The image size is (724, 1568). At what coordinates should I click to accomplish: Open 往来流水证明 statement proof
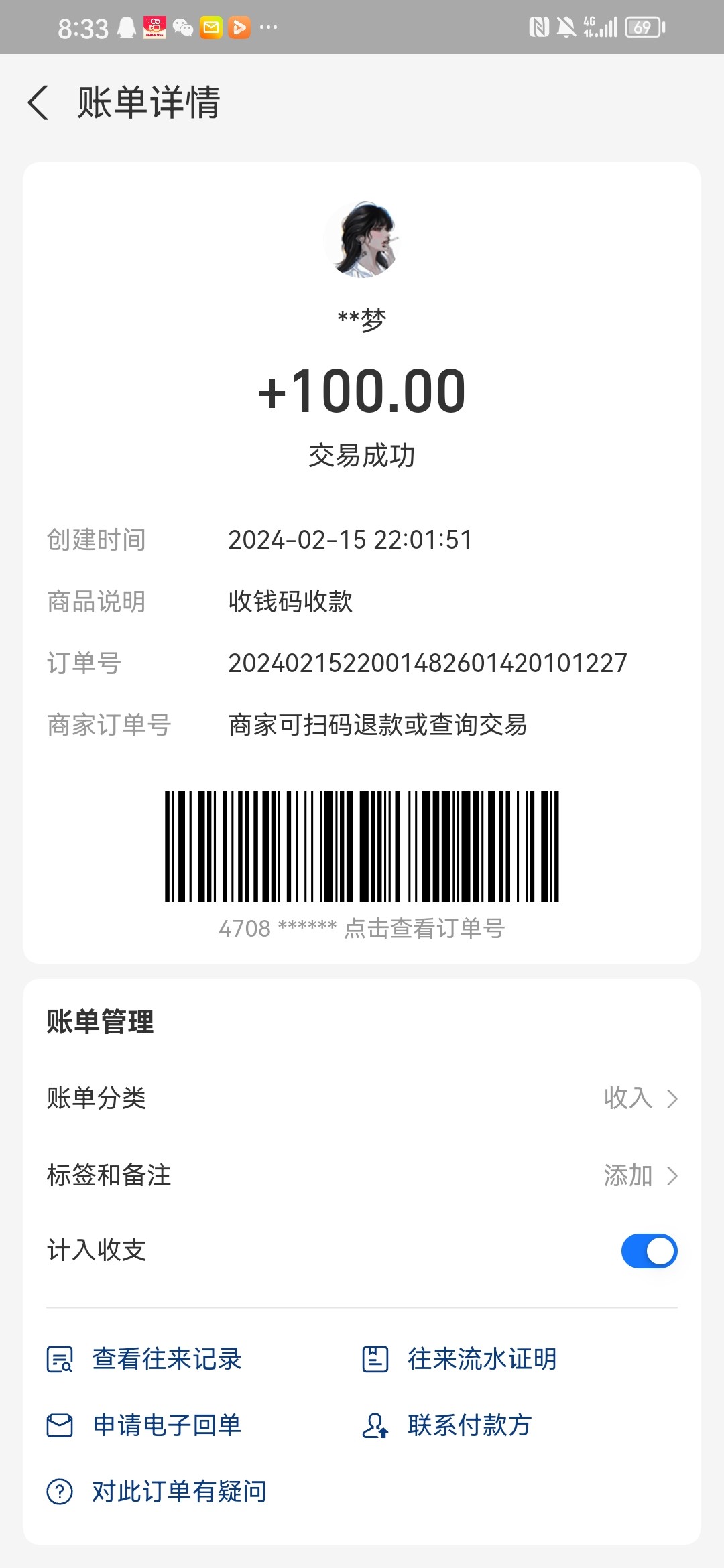[x=480, y=1359]
